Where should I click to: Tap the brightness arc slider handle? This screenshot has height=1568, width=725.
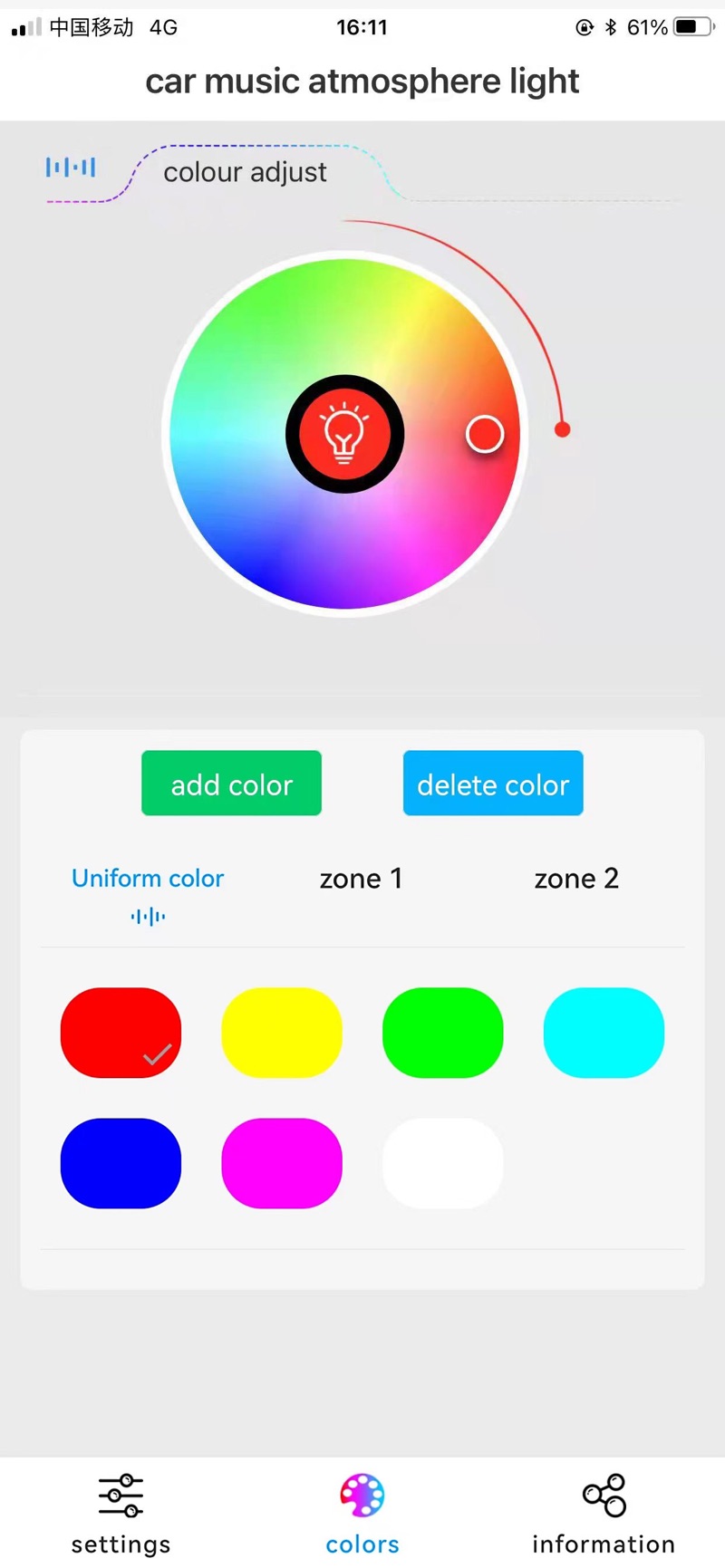(x=562, y=429)
